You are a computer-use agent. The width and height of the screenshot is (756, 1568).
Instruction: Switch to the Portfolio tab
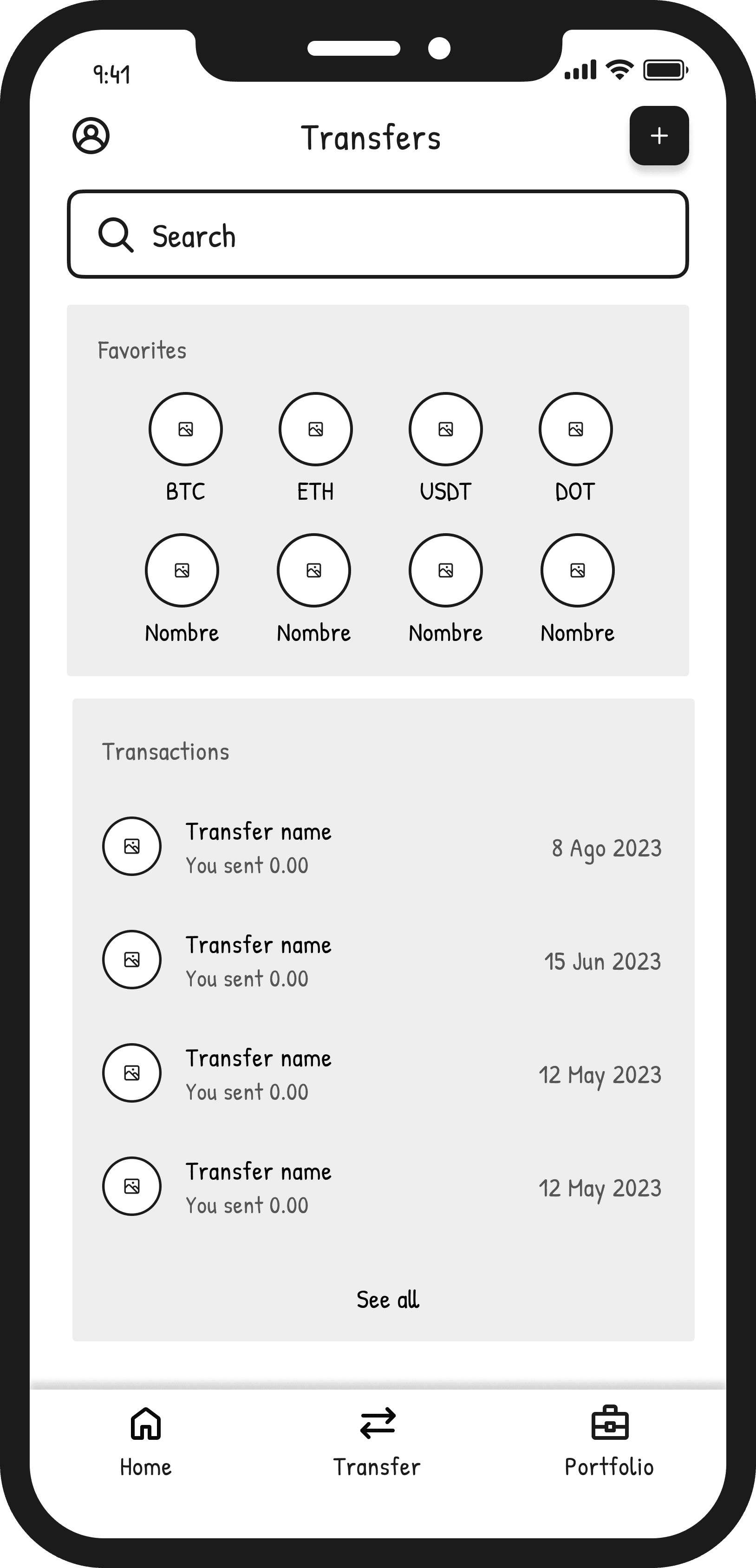(609, 1441)
